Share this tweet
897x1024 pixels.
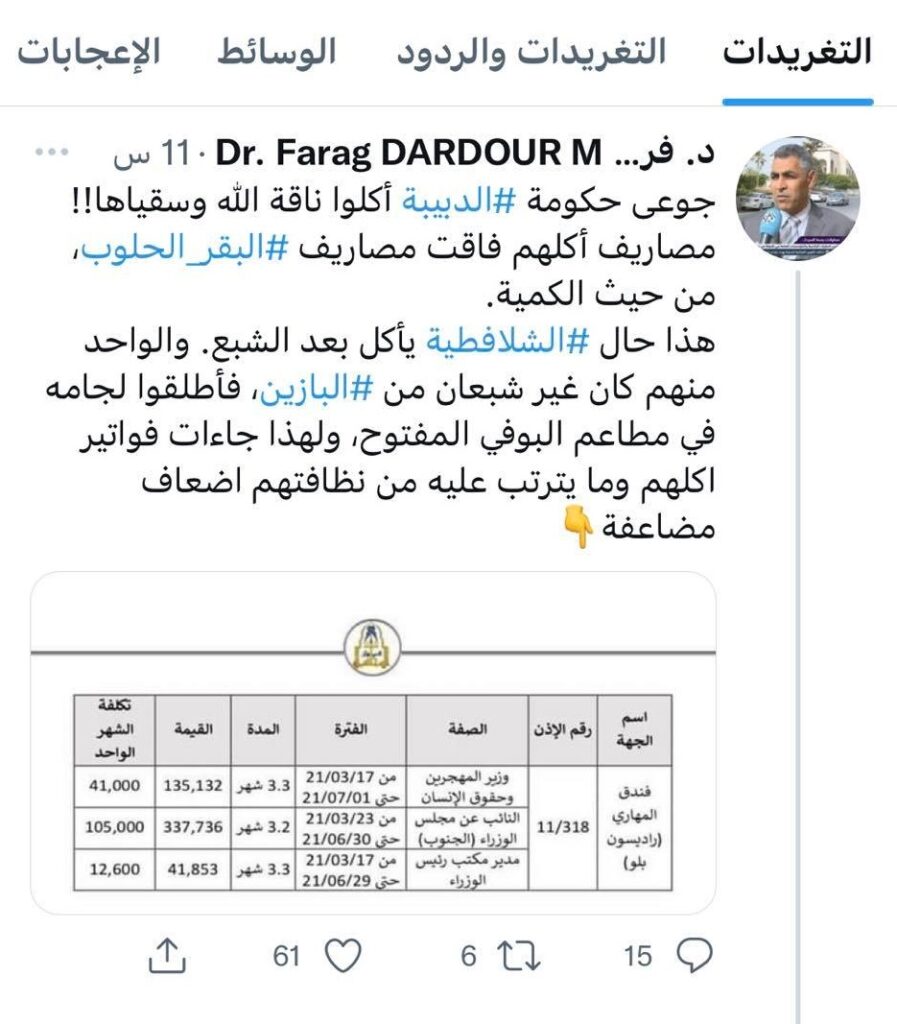pyautogui.click(x=167, y=956)
